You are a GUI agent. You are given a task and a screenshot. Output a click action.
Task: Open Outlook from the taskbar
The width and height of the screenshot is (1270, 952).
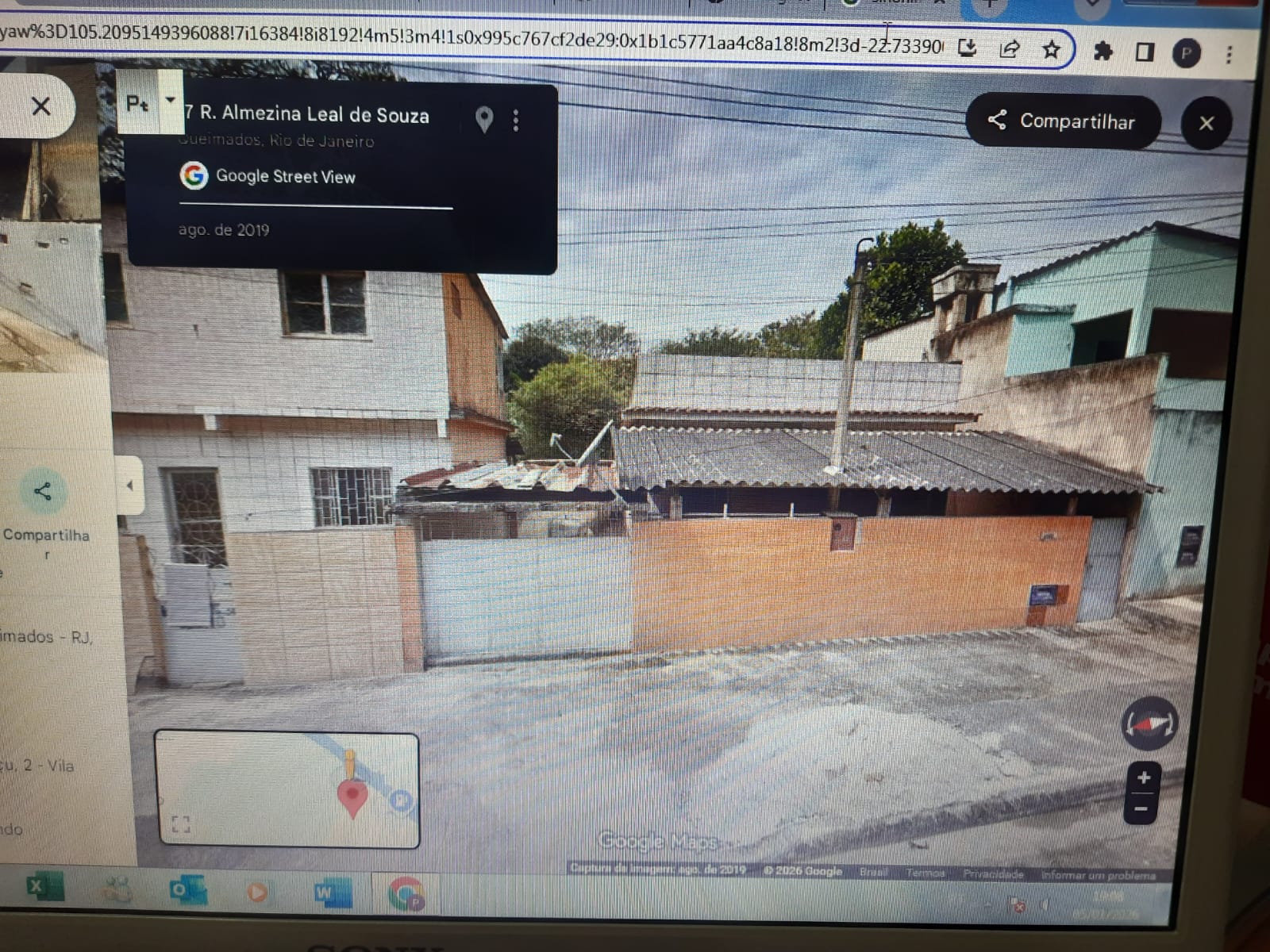188,890
